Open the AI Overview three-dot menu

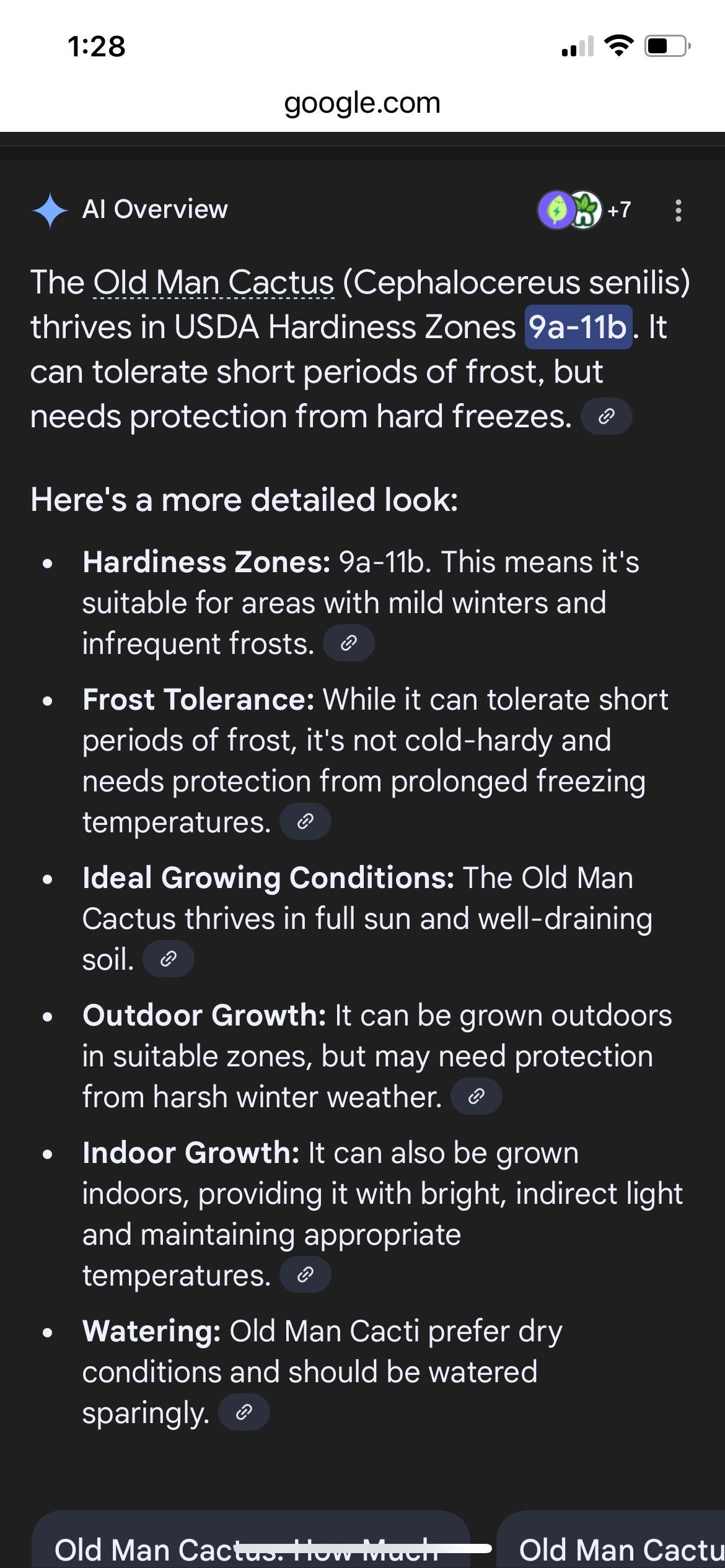[679, 211]
